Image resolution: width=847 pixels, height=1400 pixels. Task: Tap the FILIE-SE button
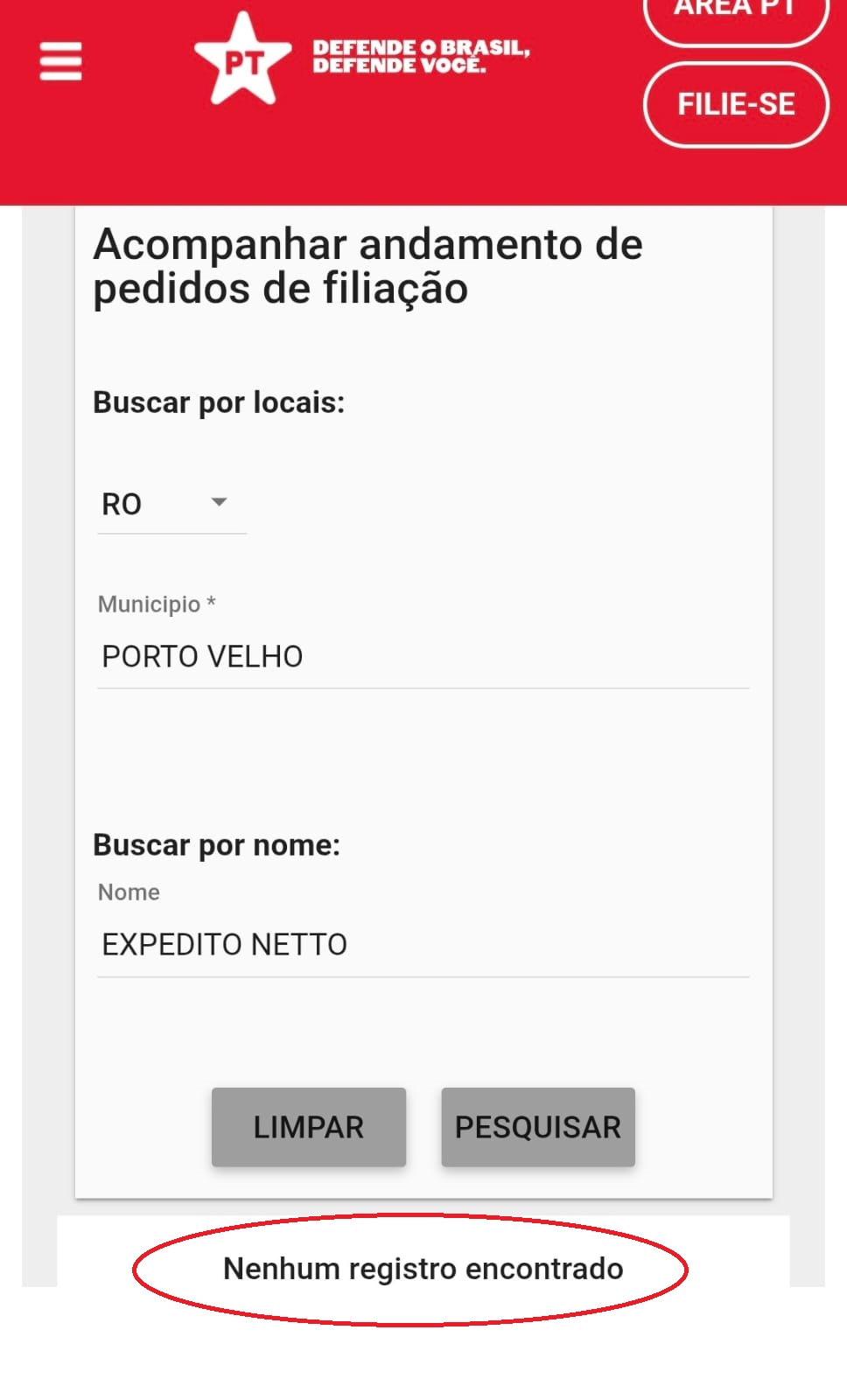(736, 105)
